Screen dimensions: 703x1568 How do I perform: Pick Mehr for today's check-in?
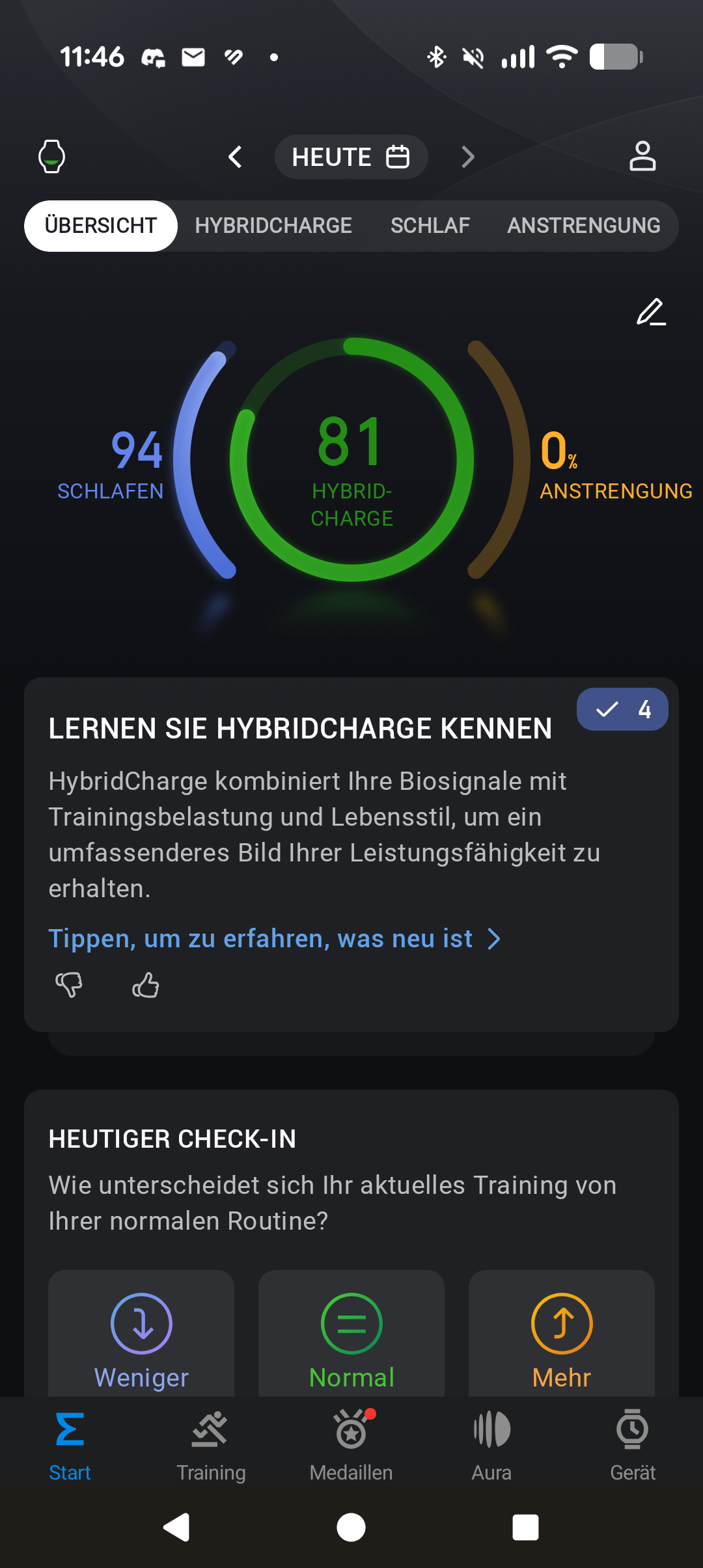coord(562,1334)
